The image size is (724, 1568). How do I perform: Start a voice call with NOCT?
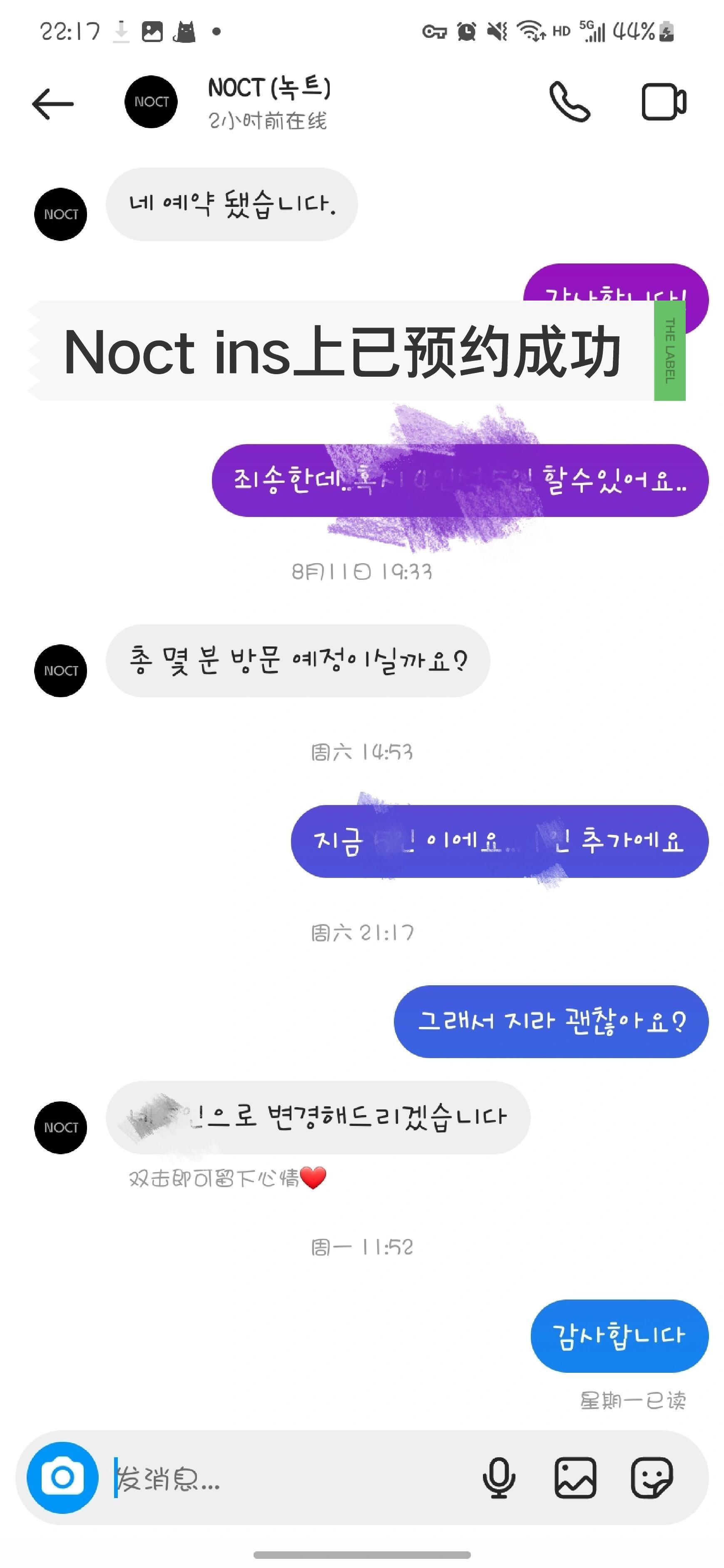pyautogui.click(x=570, y=102)
